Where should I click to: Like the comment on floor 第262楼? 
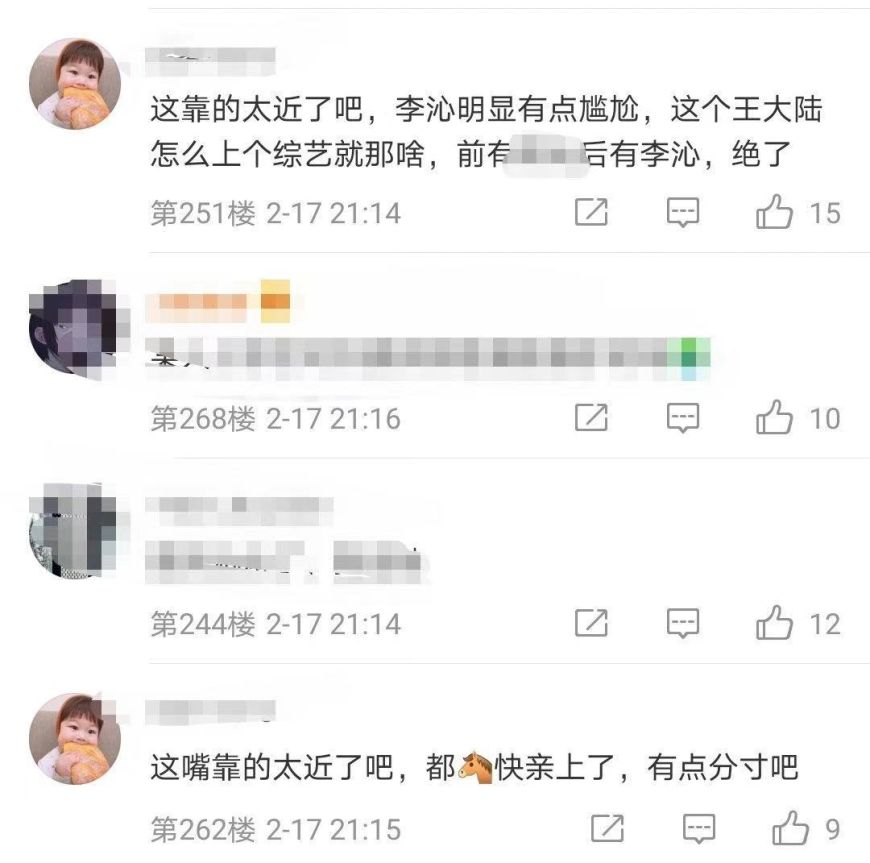(791, 828)
